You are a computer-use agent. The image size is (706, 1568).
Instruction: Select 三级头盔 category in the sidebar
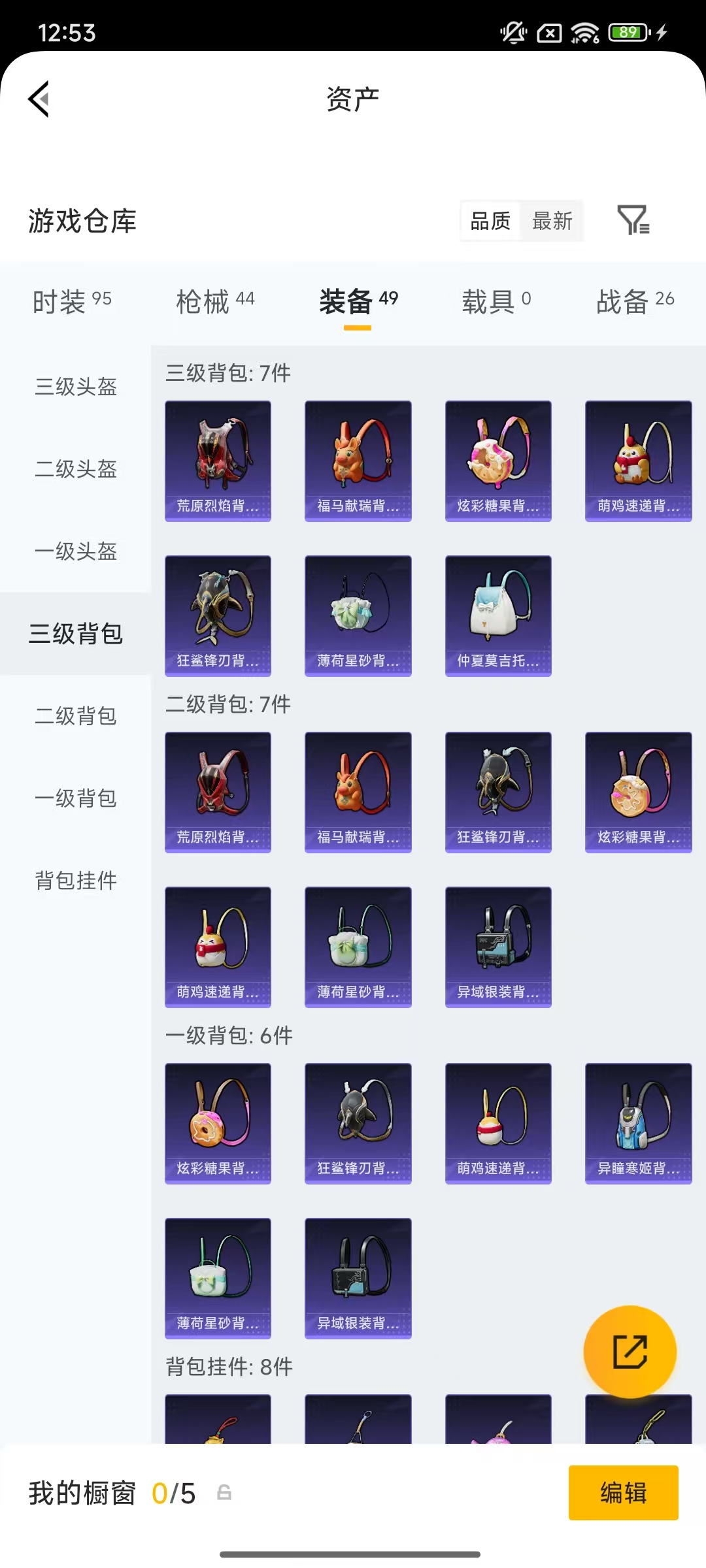click(75, 388)
